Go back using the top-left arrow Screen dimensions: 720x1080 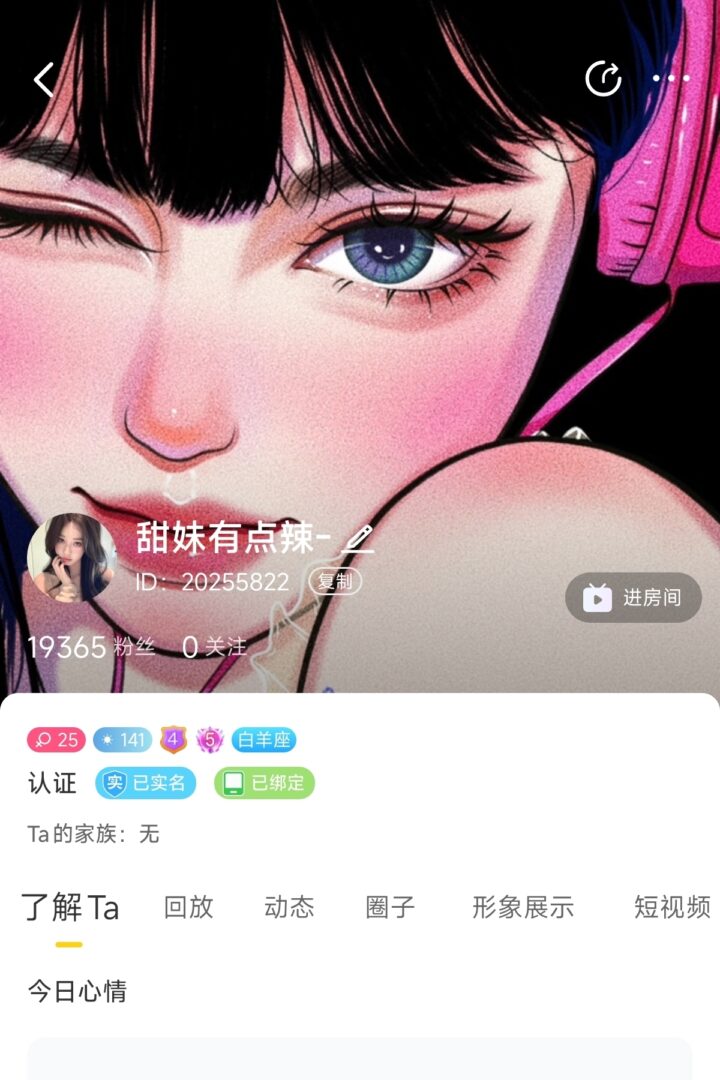tap(44, 79)
